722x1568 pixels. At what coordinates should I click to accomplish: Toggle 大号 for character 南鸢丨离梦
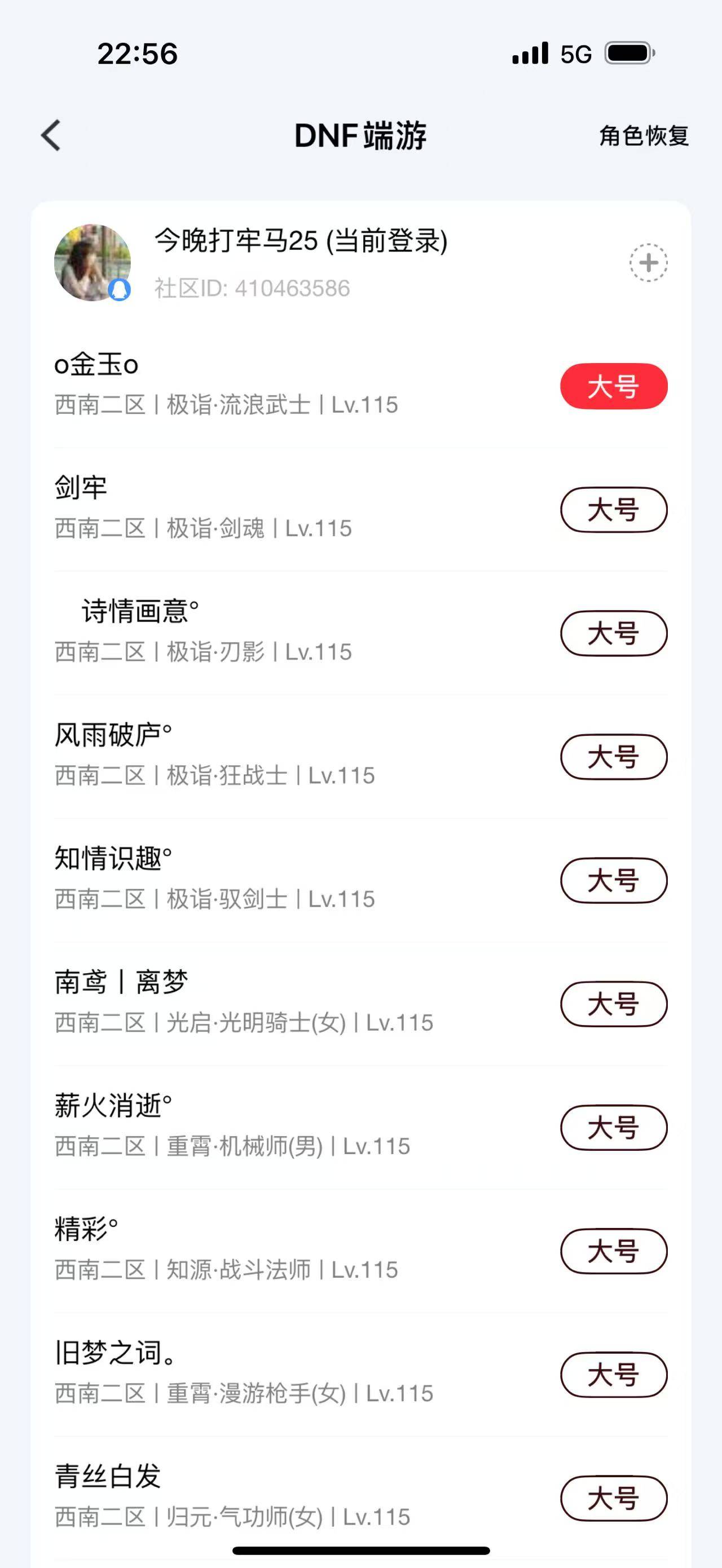pyautogui.click(x=613, y=1003)
